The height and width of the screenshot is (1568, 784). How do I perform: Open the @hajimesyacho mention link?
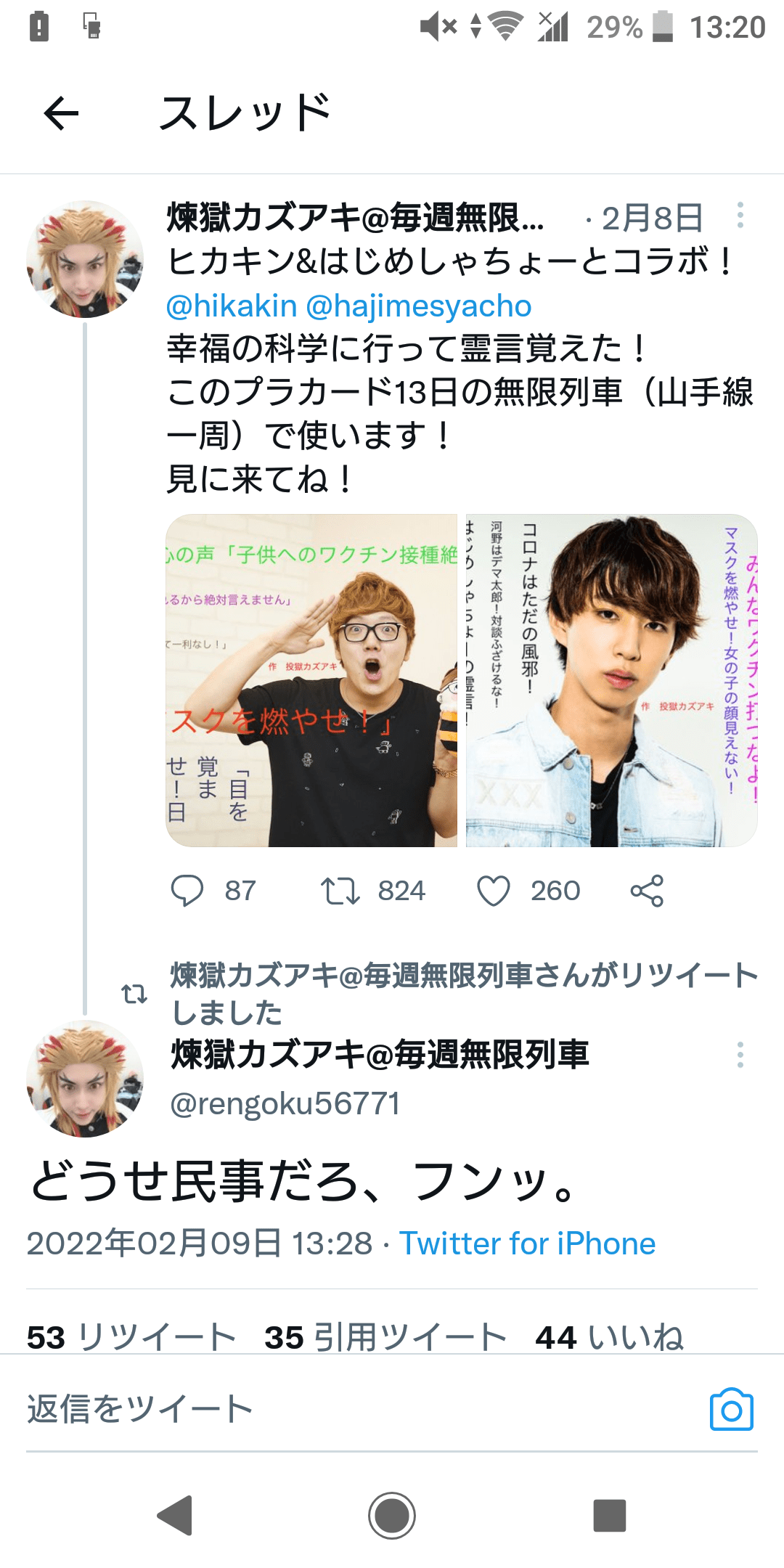[x=419, y=306]
